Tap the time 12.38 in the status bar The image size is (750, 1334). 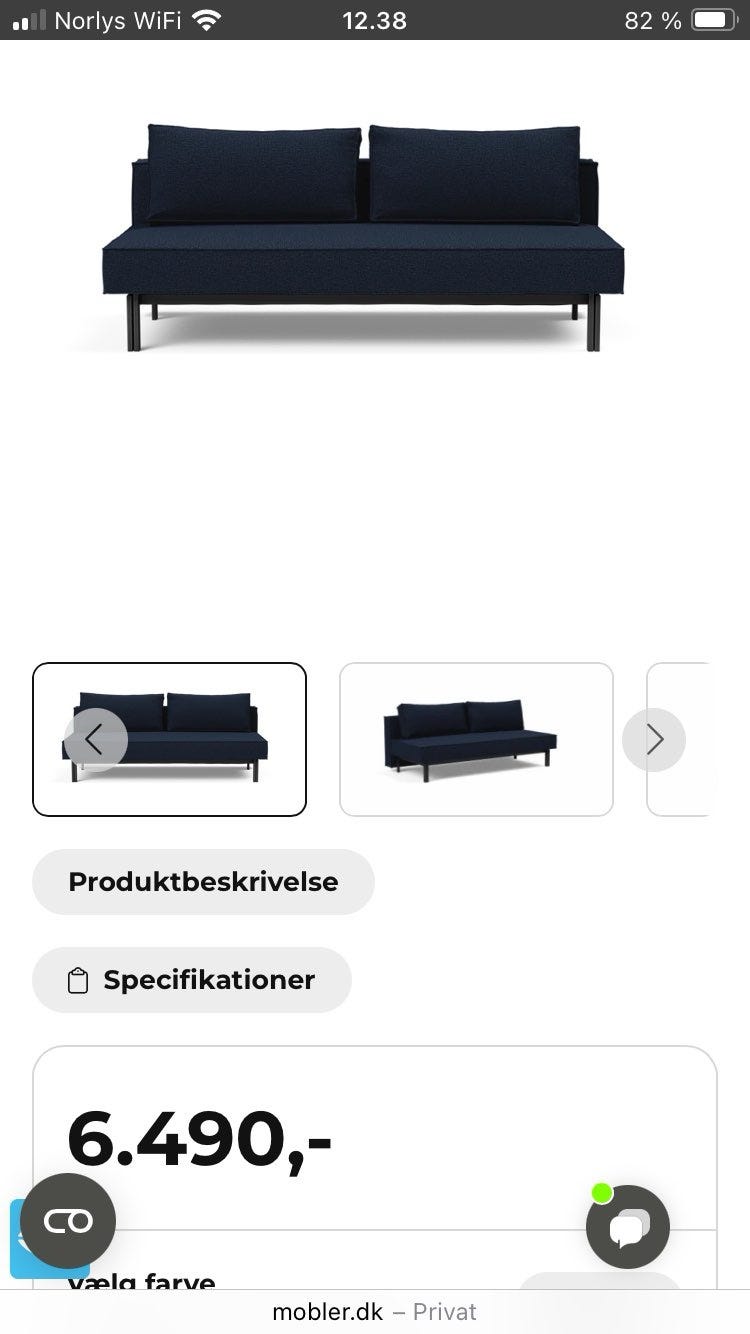click(374, 20)
